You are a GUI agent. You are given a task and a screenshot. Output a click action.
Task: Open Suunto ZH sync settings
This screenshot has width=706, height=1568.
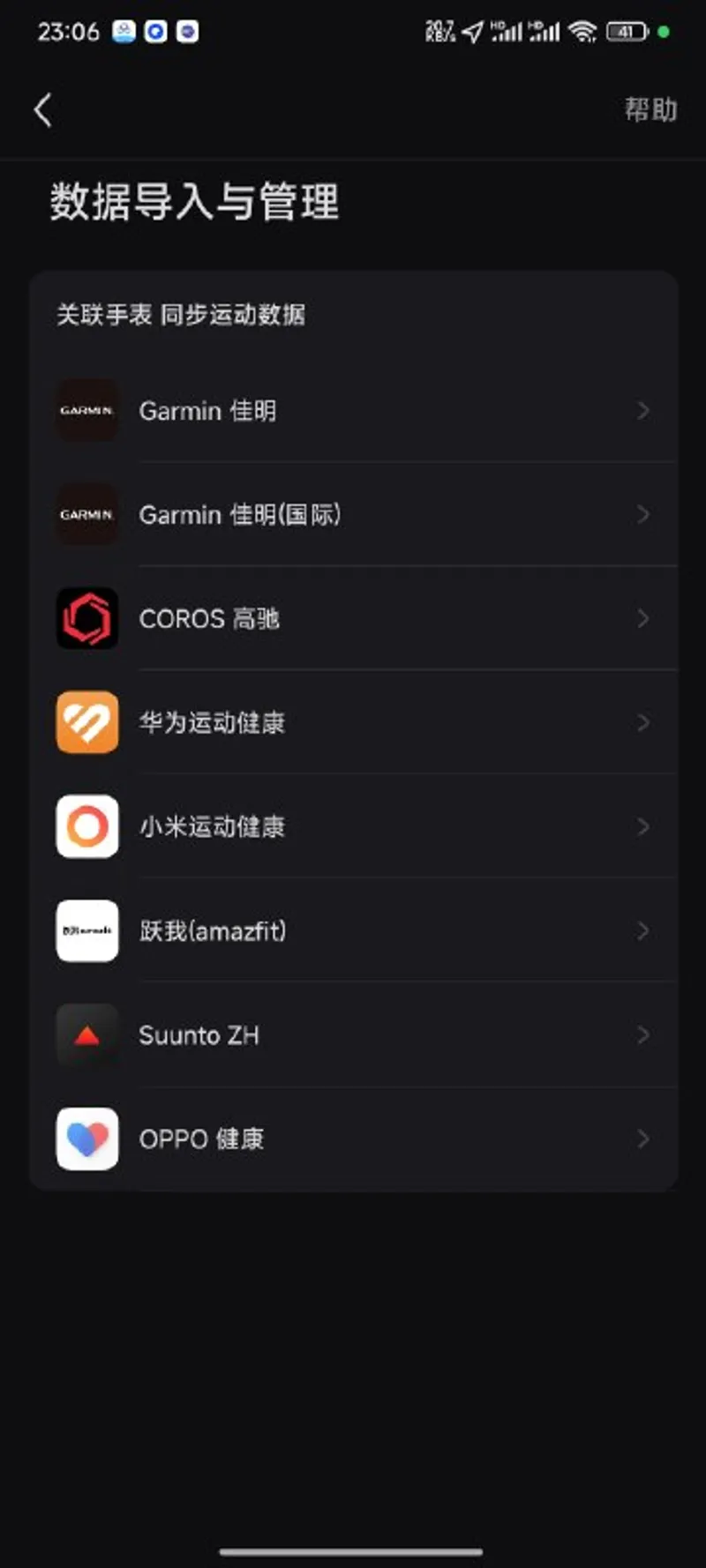[x=353, y=1035]
